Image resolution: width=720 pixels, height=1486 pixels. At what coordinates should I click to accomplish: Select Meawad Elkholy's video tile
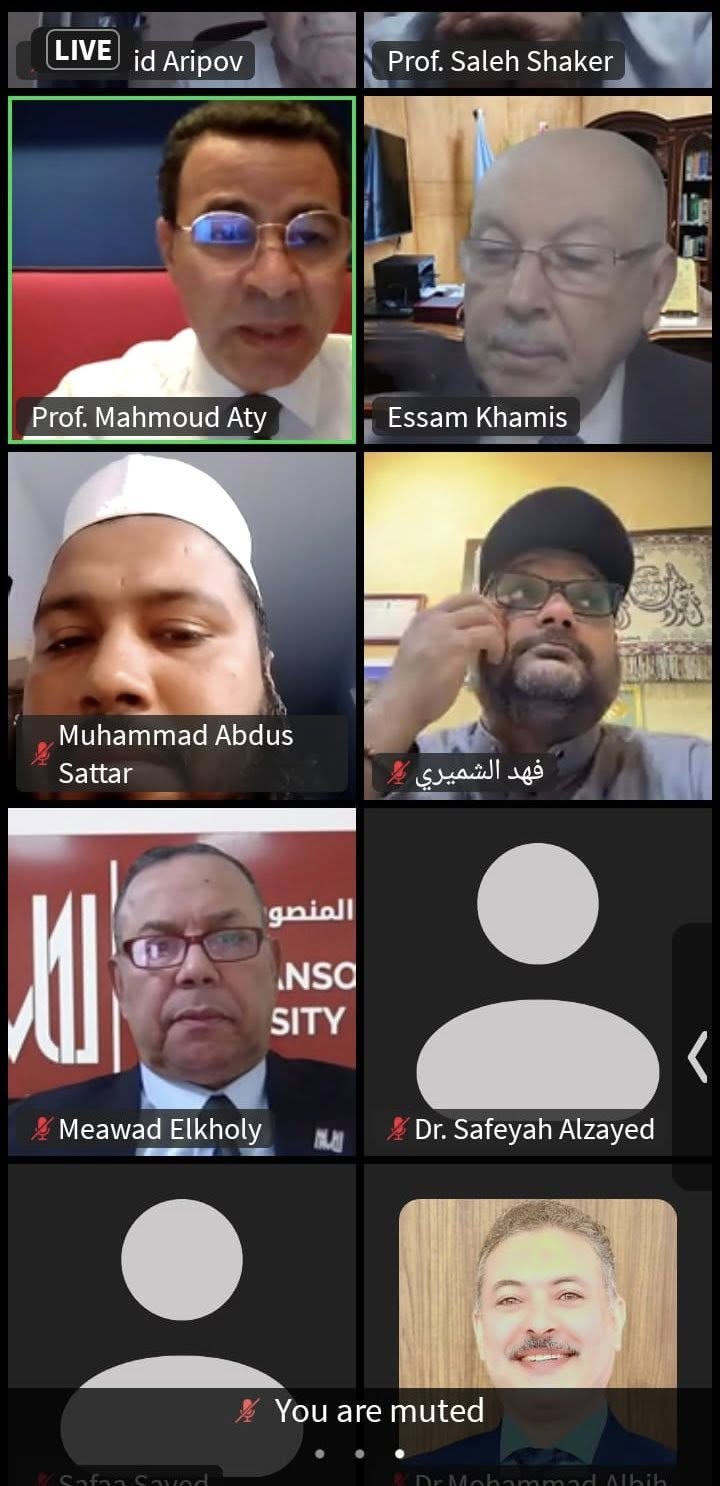pos(181,982)
